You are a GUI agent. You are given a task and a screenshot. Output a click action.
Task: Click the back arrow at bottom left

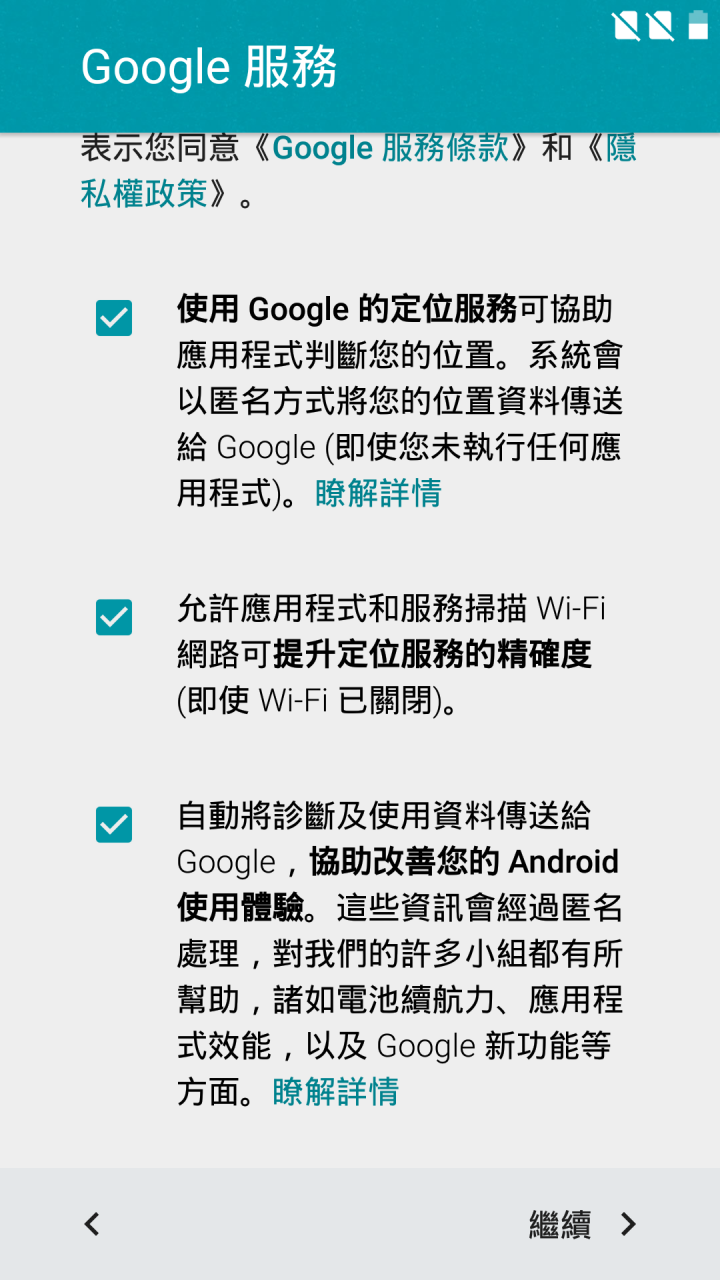pos(91,1224)
